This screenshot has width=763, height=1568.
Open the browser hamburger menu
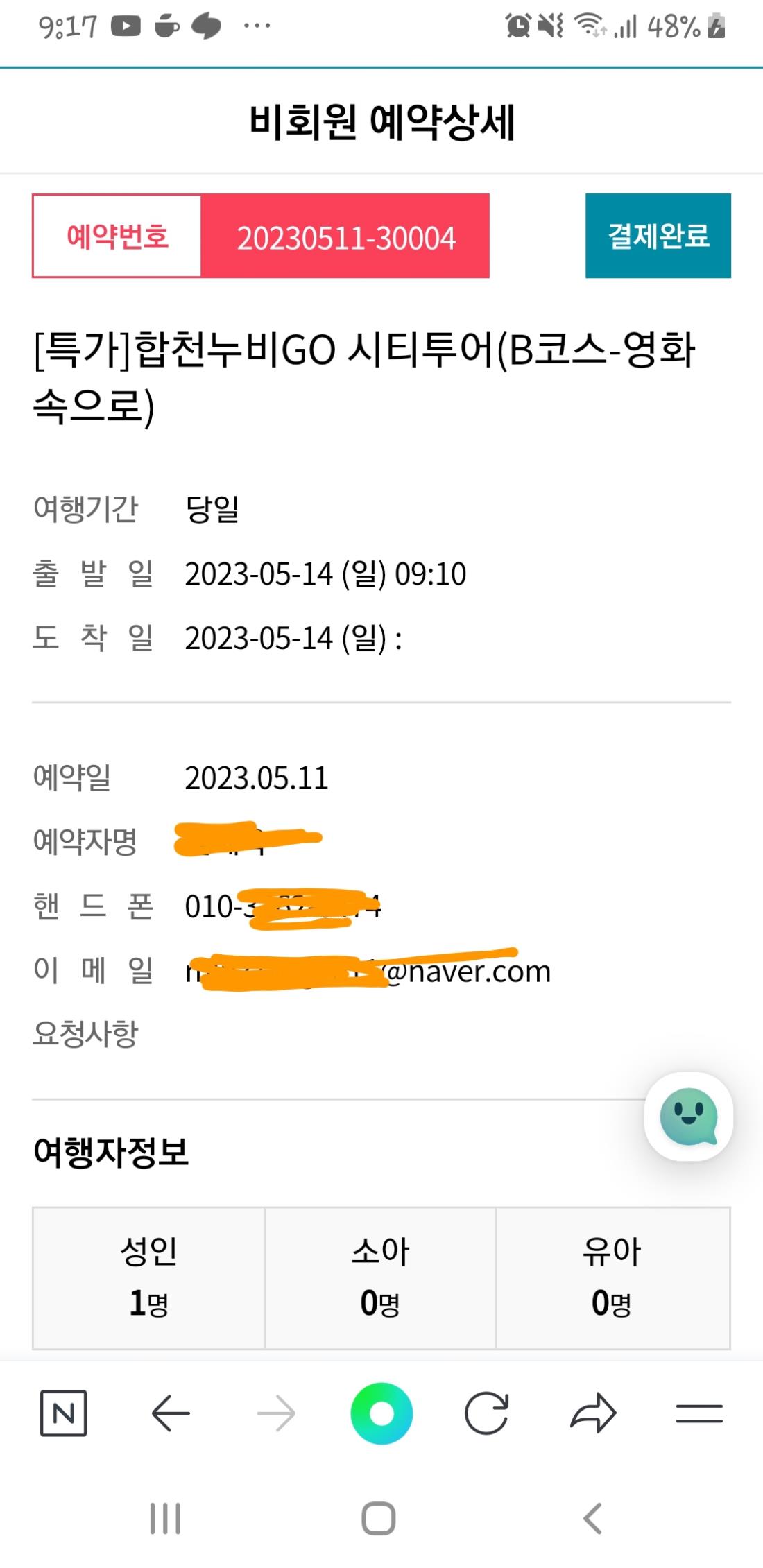click(699, 1413)
